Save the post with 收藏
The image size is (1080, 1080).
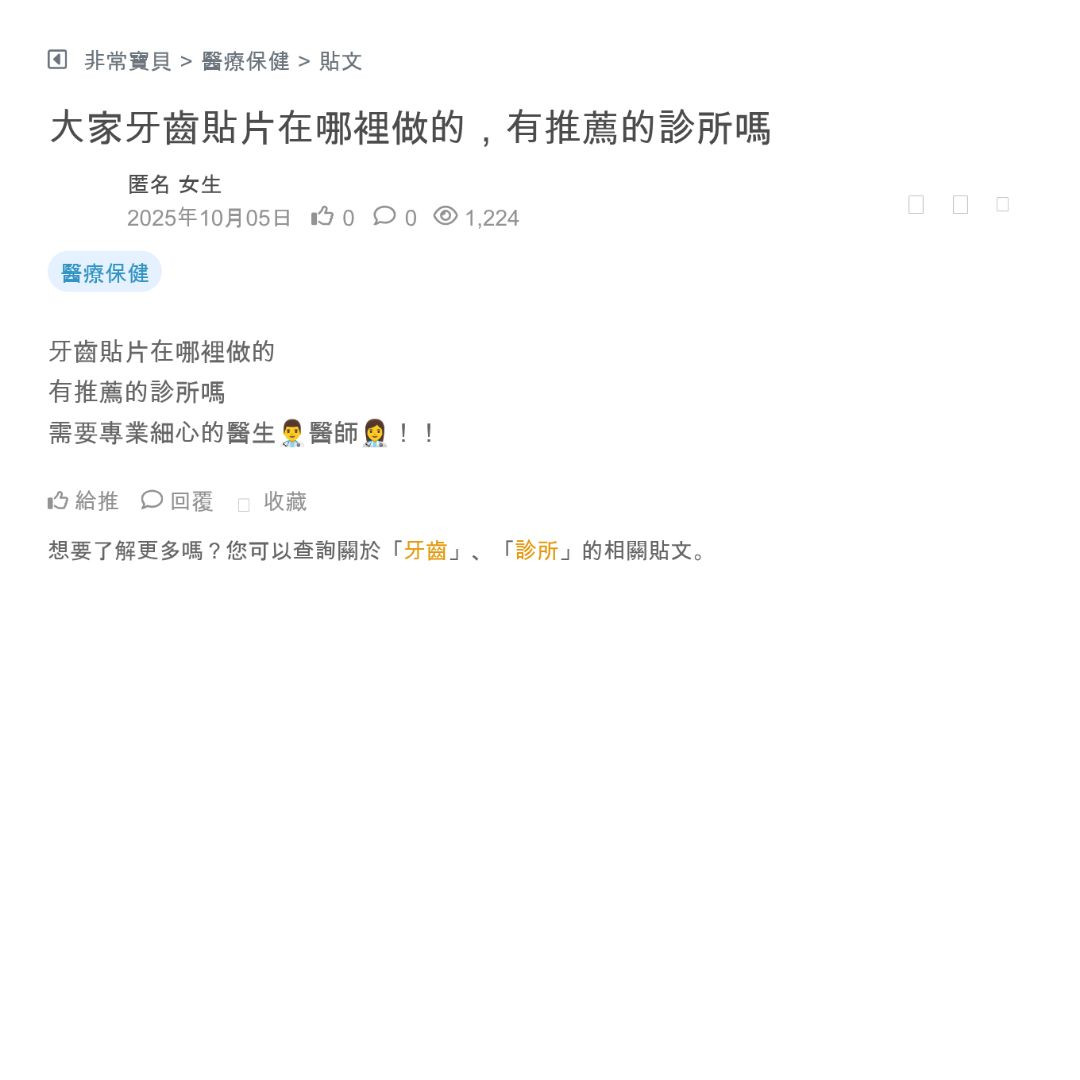(x=273, y=502)
